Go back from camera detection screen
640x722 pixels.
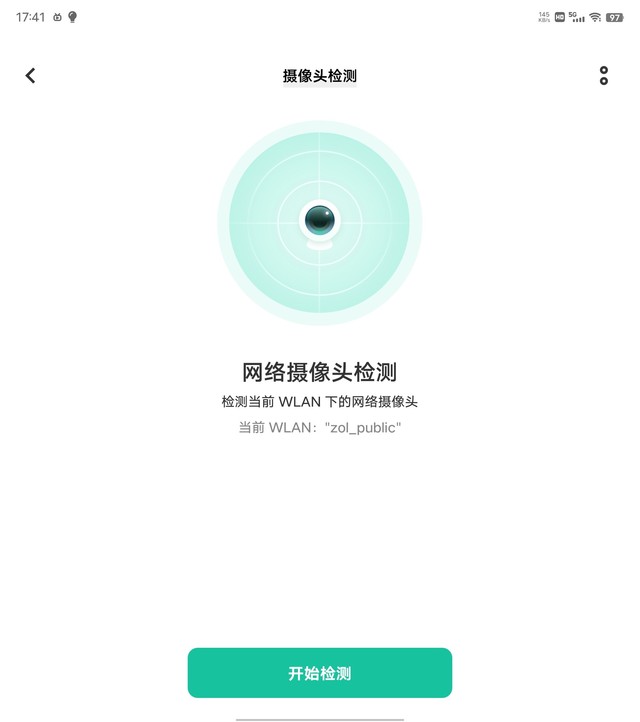(30, 76)
